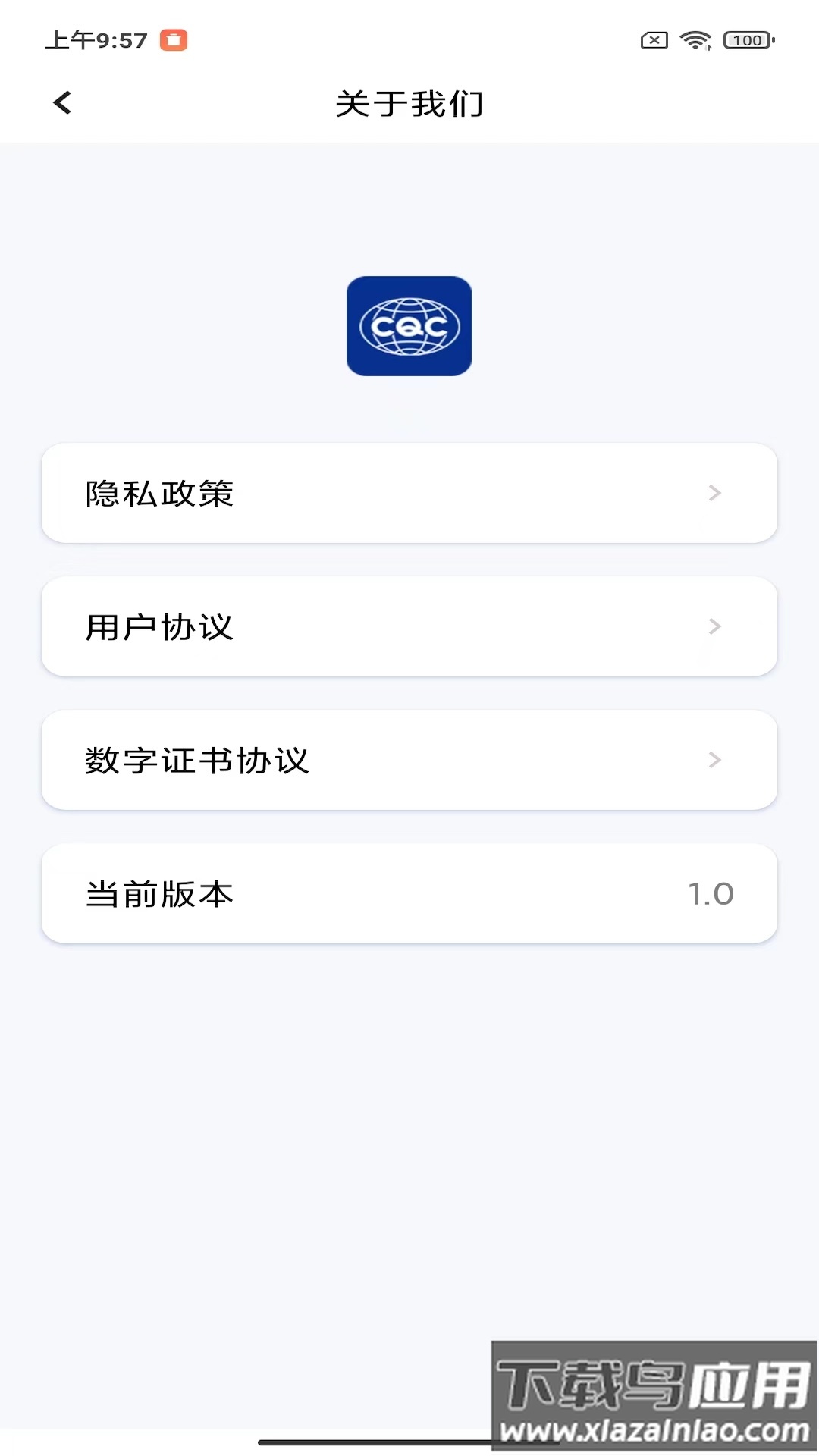Expand the 隐私政策 entry via its chevron
The width and height of the screenshot is (819, 1456).
tap(714, 493)
